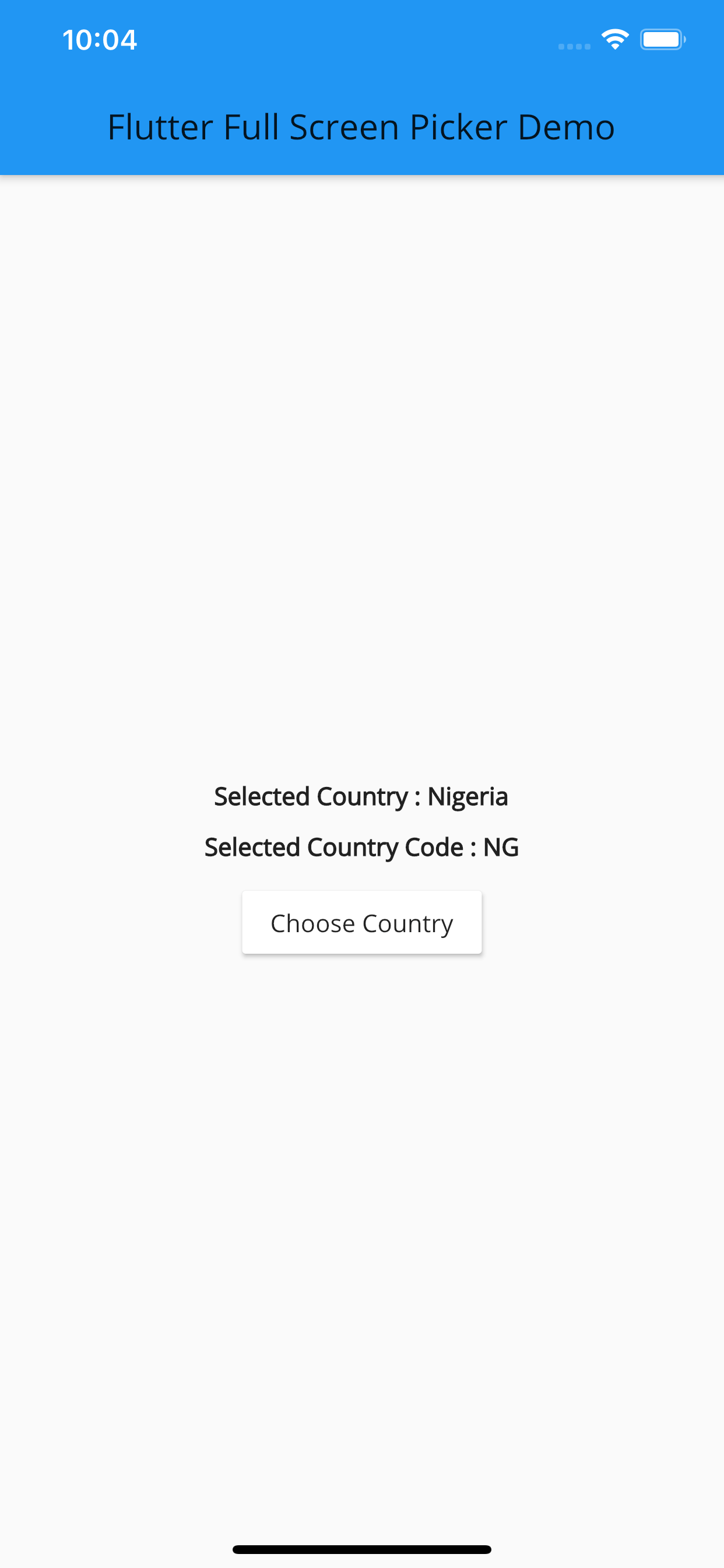724x1568 pixels.
Task: Click the Selected Country : Nigeria text
Action: click(361, 796)
